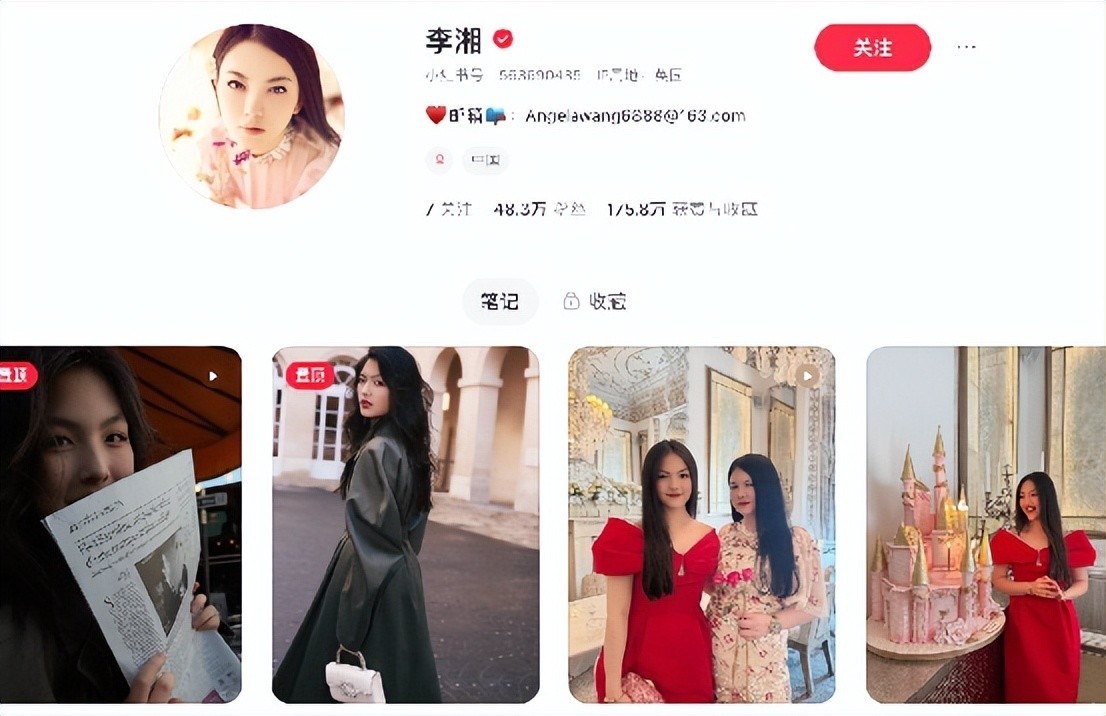
Task: View the 粉丝 followers count list
Action: coord(540,210)
